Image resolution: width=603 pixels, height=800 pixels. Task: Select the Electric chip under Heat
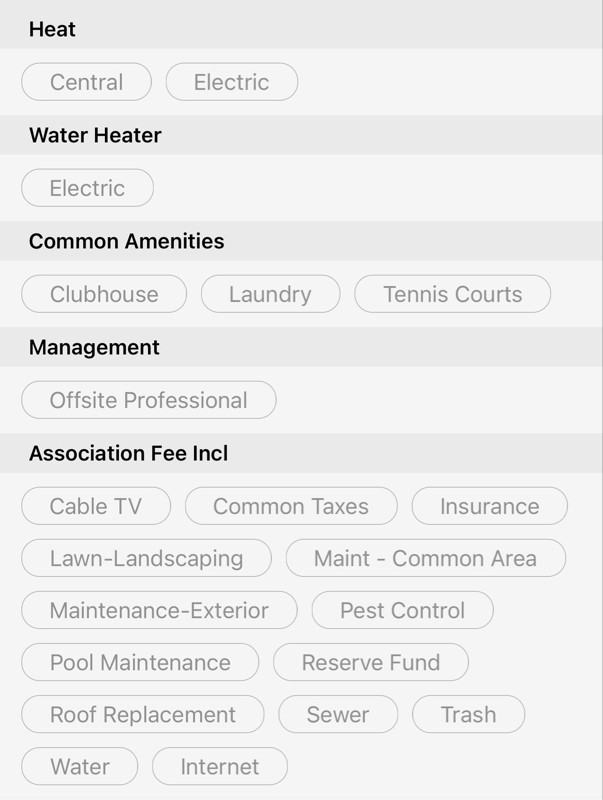click(231, 82)
